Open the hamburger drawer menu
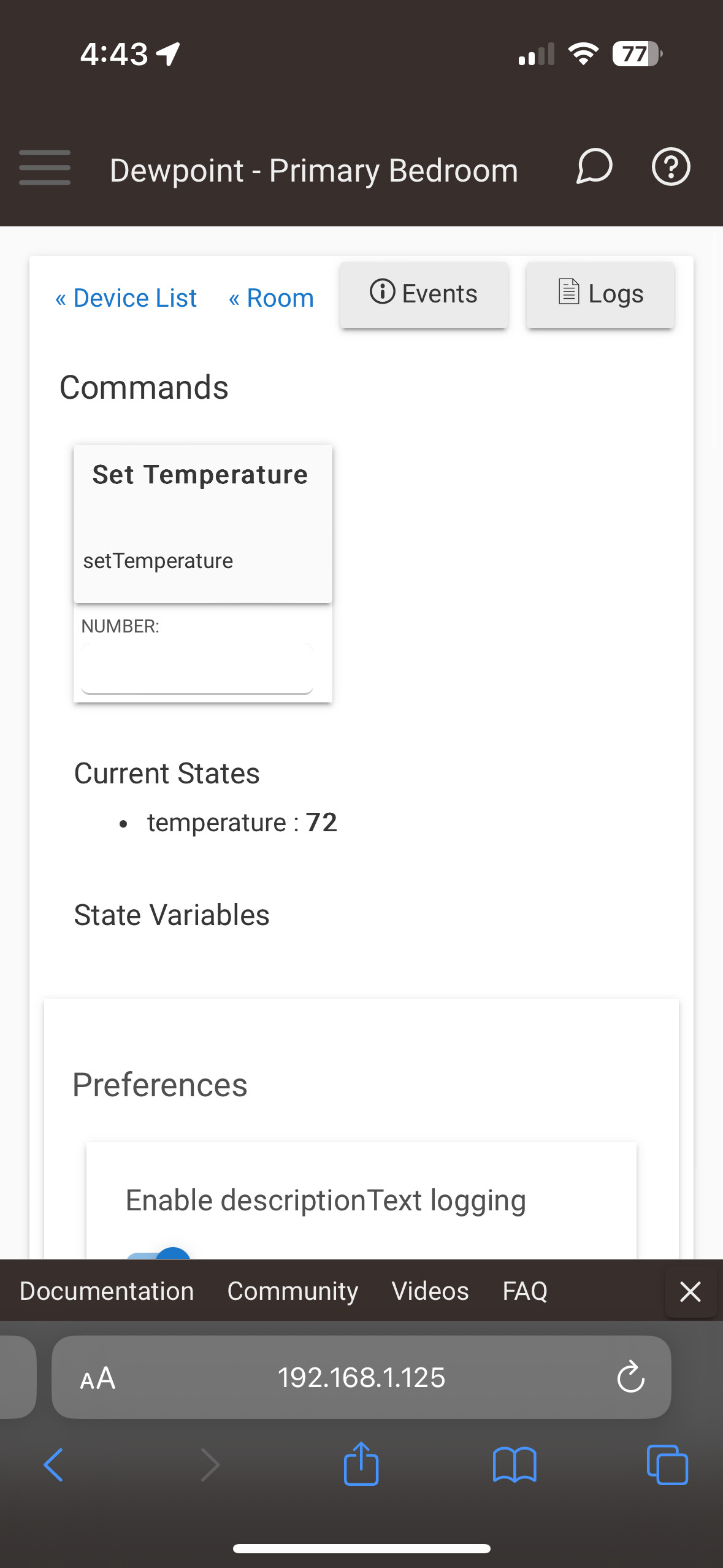The image size is (723, 1568). tap(45, 167)
